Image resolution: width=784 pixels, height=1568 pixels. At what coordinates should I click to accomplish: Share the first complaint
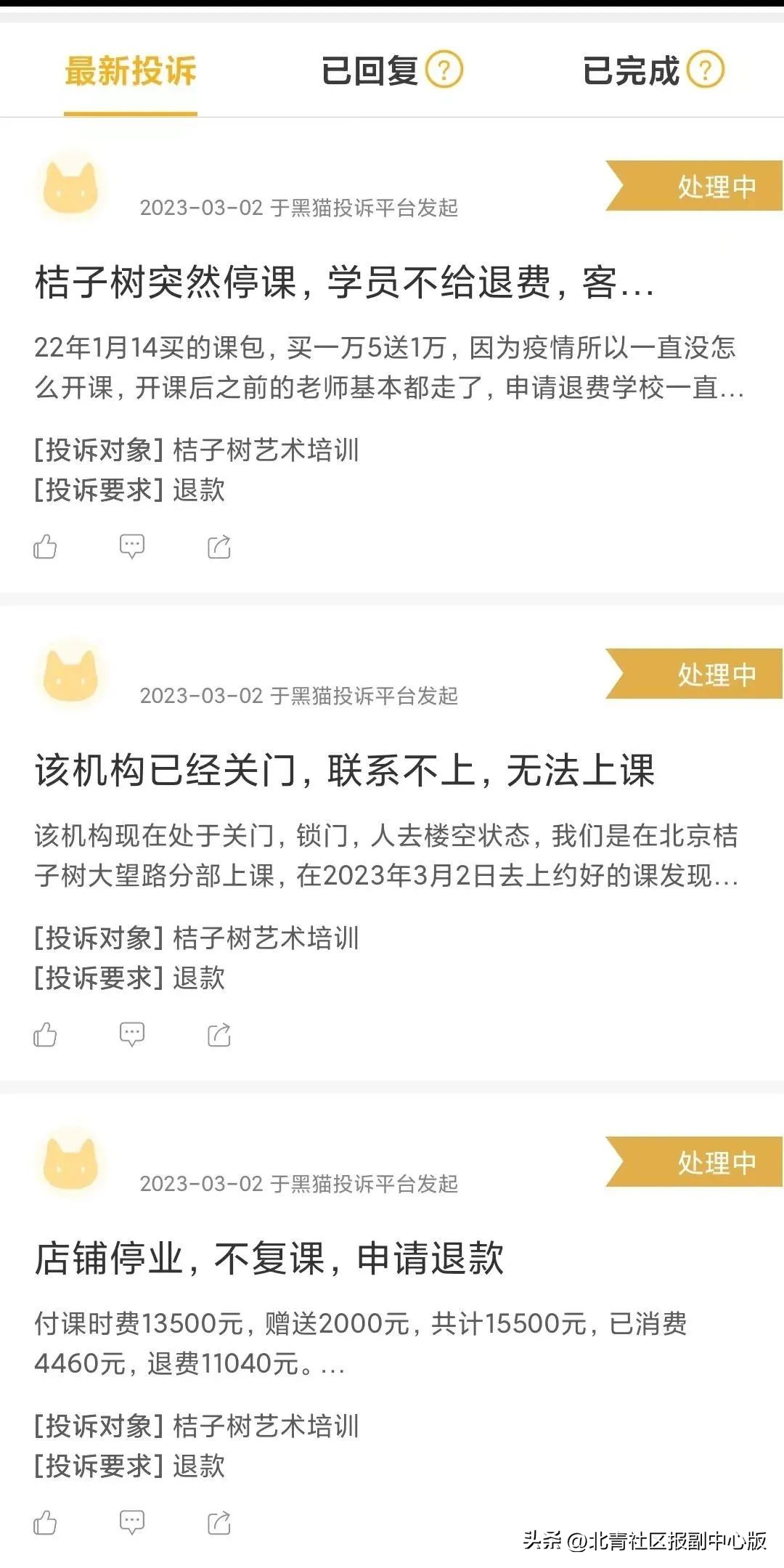point(219,545)
